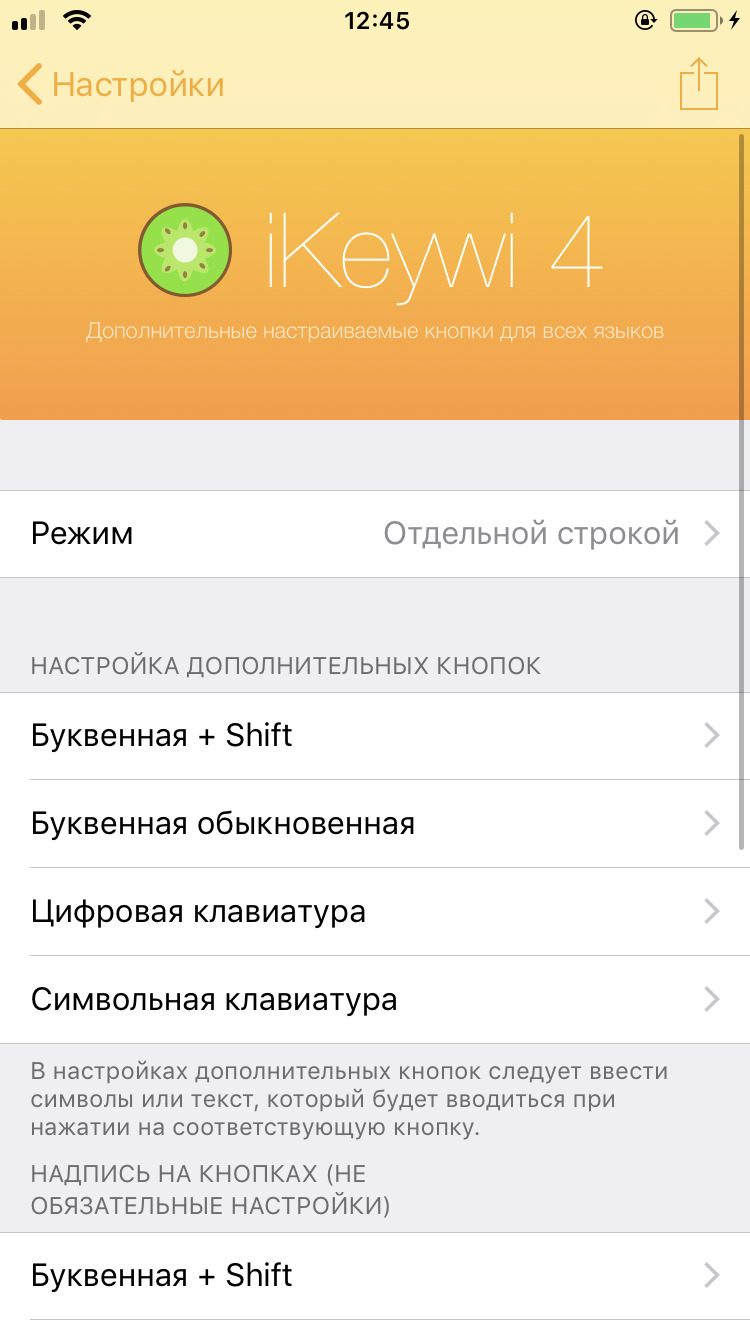
Task: Open the Режим setting row
Action: pos(375,534)
